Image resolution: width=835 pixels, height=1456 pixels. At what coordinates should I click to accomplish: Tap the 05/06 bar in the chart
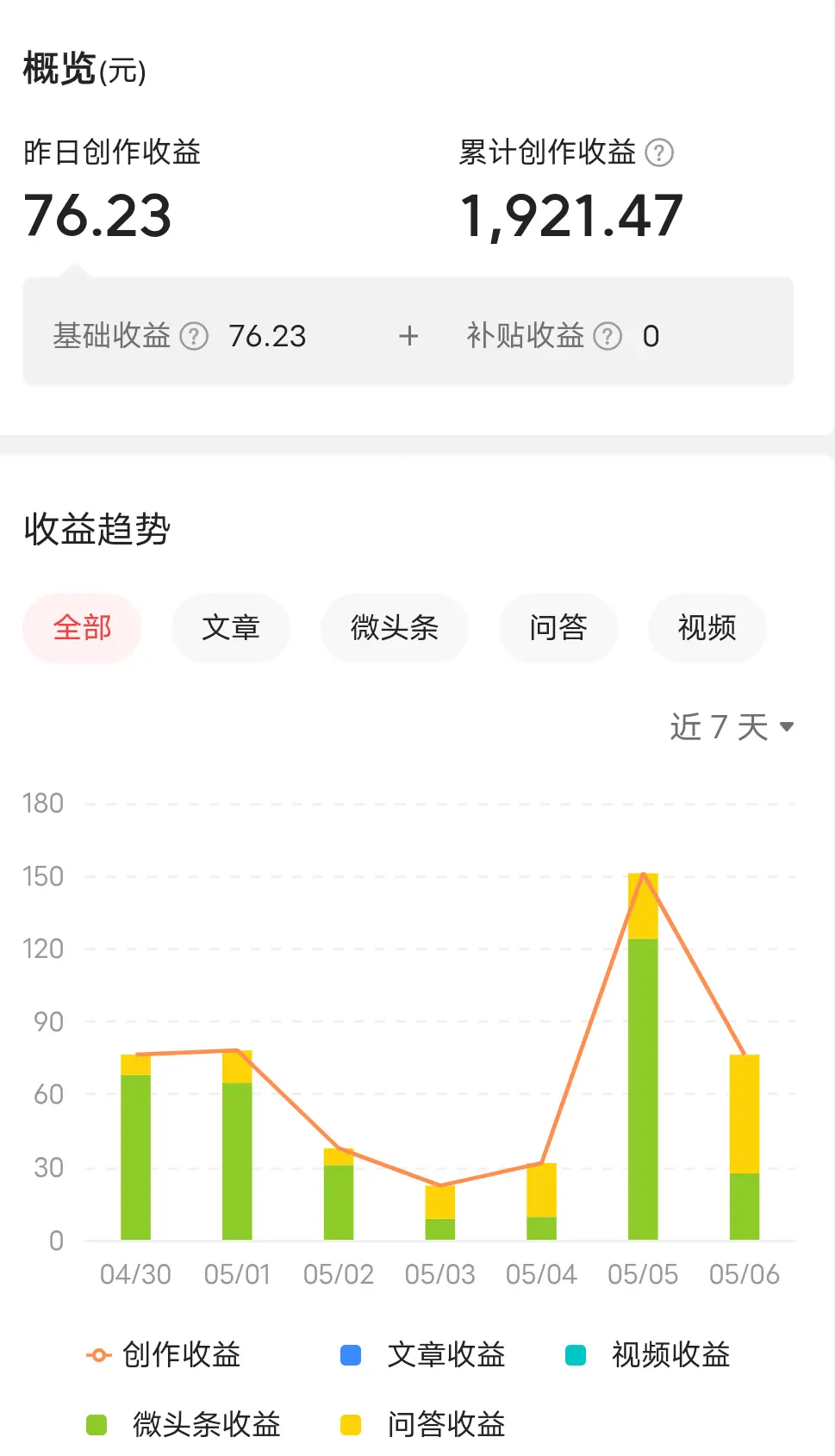click(745, 1146)
